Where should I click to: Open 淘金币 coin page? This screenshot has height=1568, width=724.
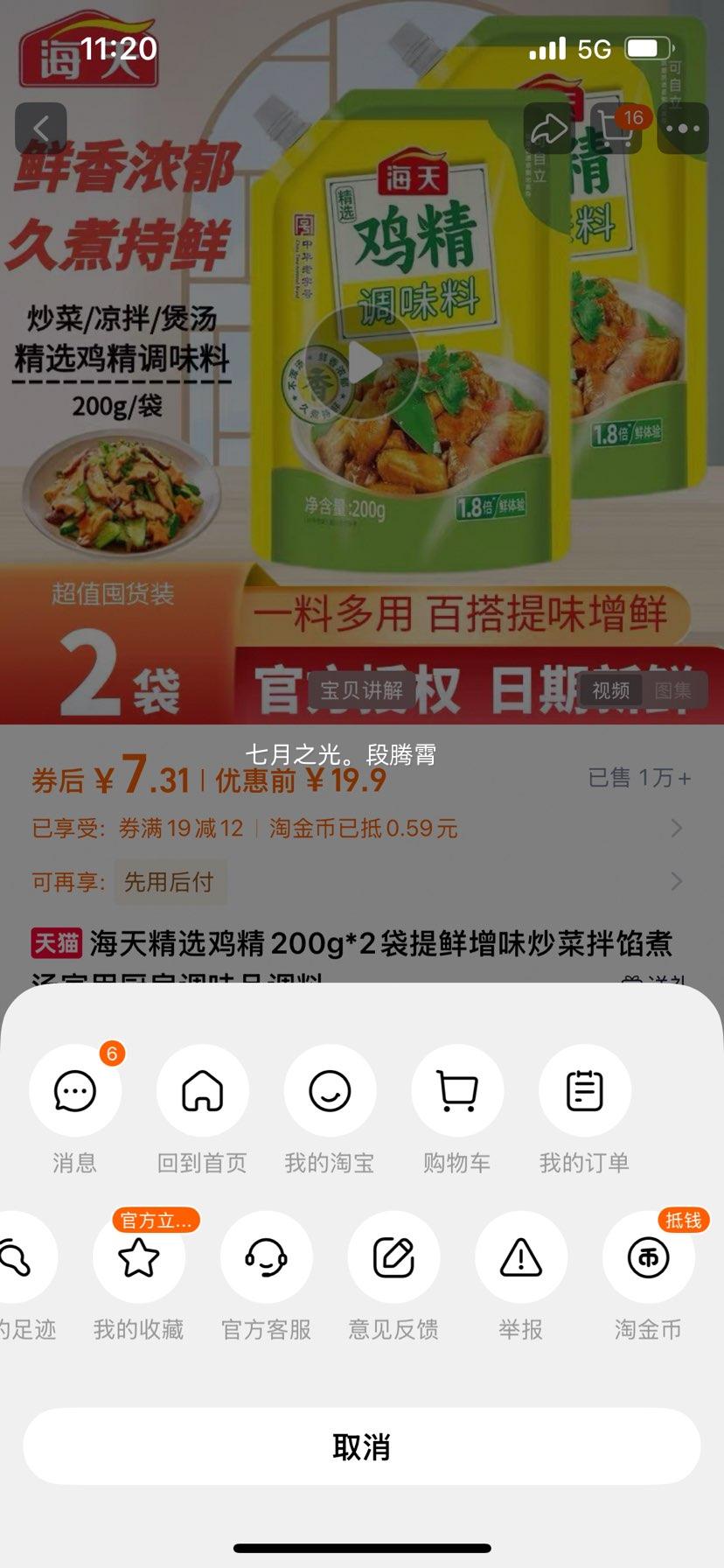649,1257
